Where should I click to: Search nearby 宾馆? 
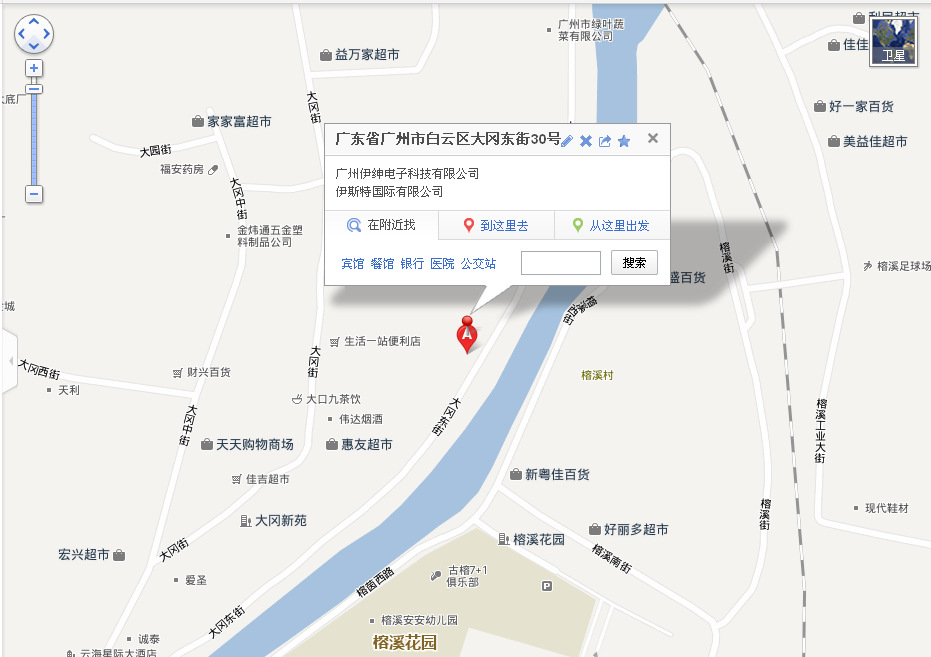click(352, 264)
